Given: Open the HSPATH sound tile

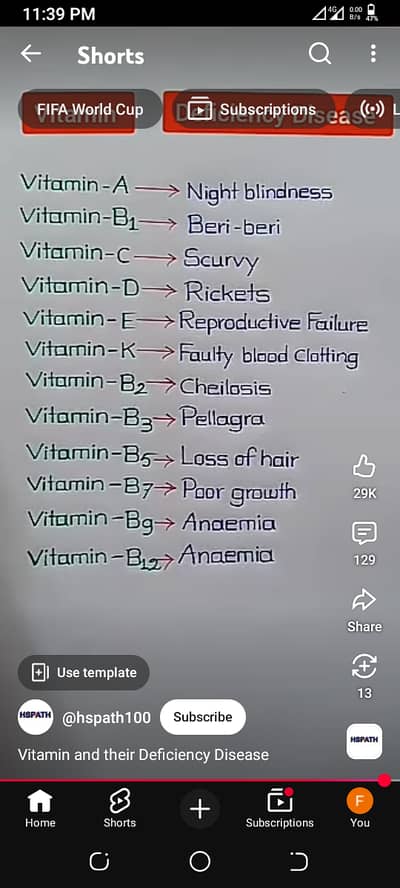Looking at the screenshot, I should pyautogui.click(x=364, y=741).
